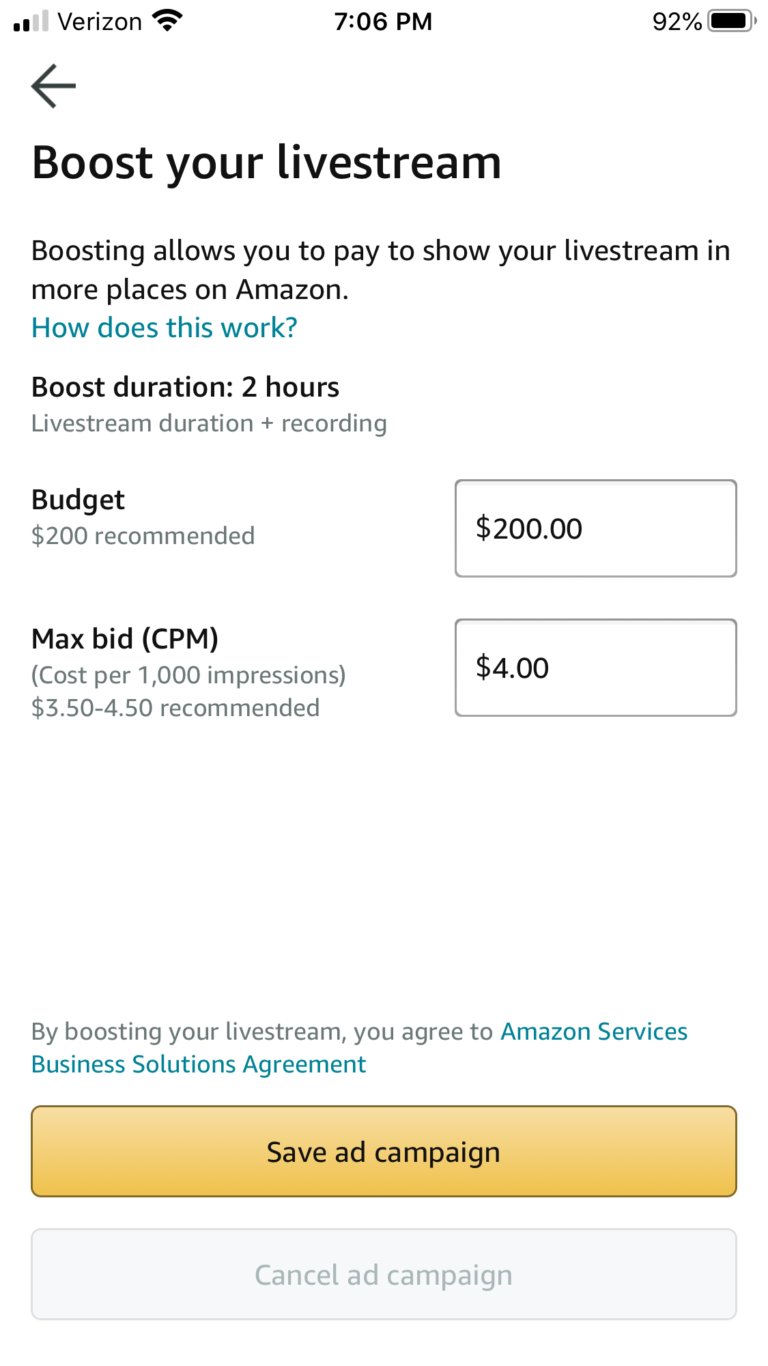This screenshot has width=768, height=1366.
Task: Select the Max bid CPM field showing $4.00
Action: point(595,667)
